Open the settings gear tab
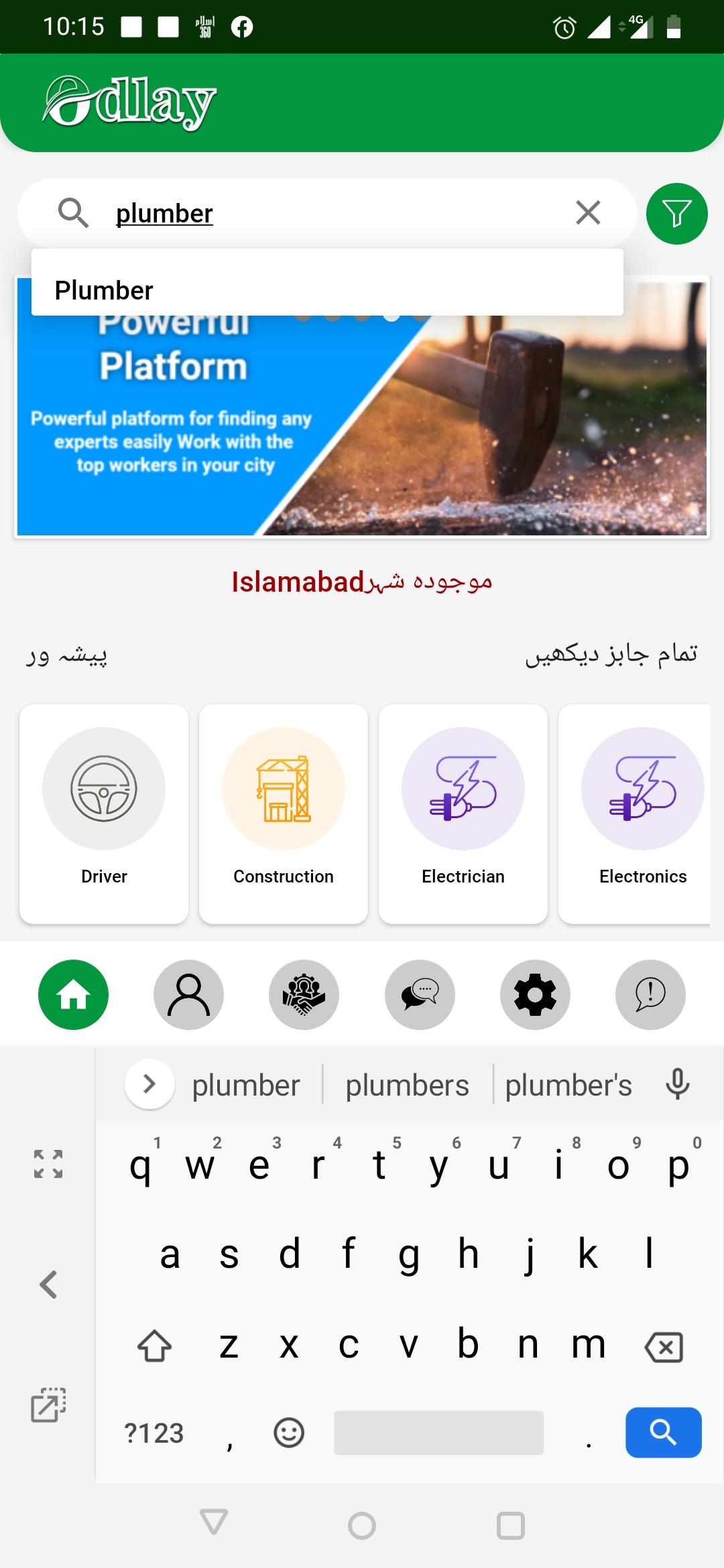This screenshot has width=724, height=1568. tap(535, 994)
